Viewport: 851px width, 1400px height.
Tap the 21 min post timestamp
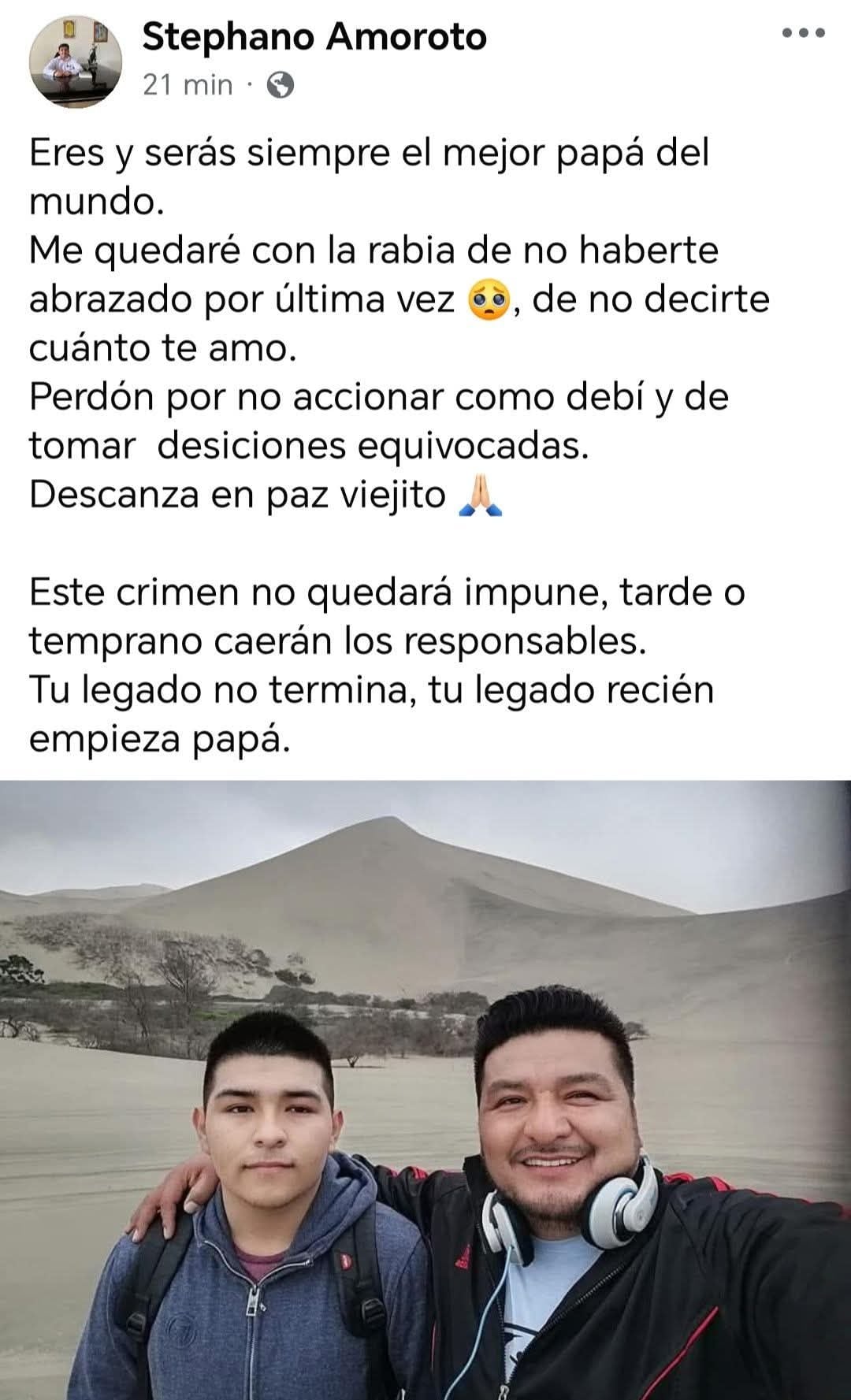(188, 84)
